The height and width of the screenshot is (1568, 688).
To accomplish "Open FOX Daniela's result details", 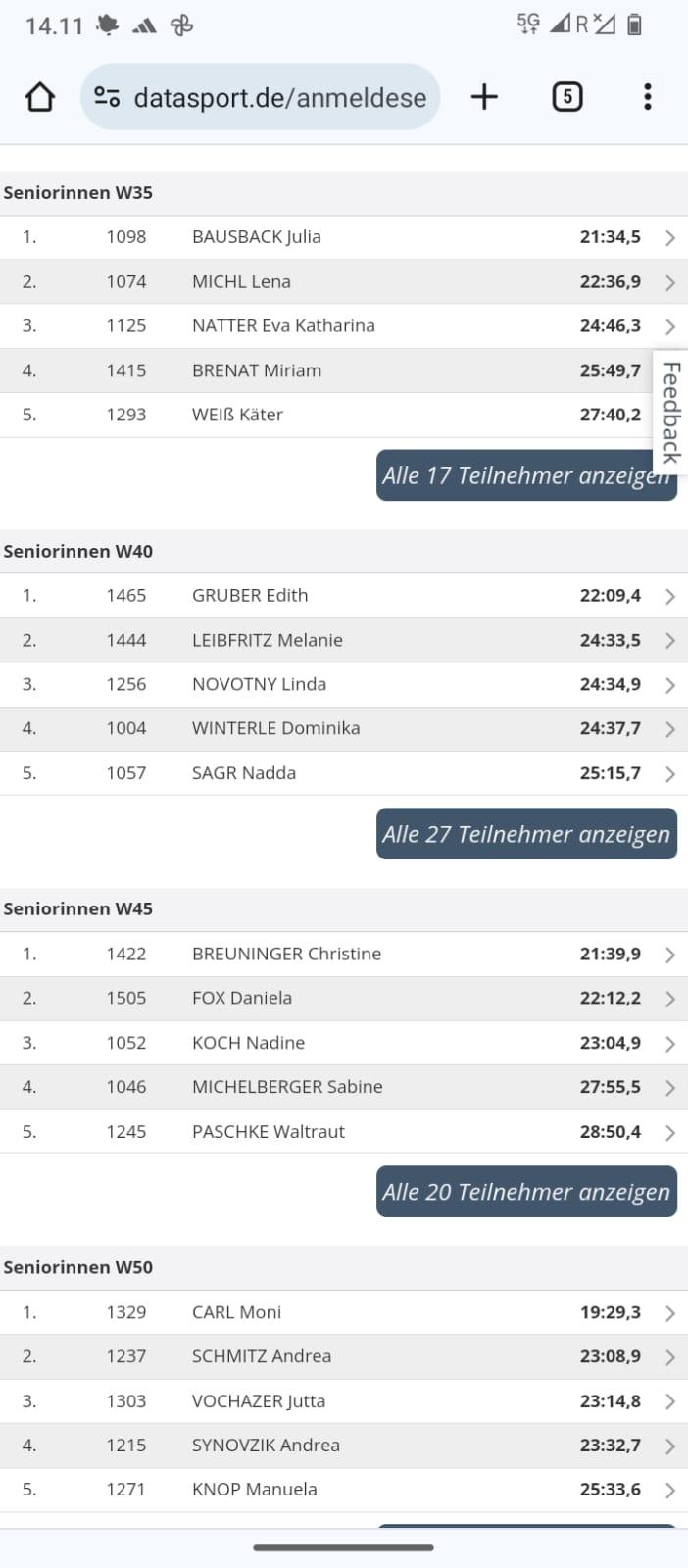I will [x=344, y=999].
